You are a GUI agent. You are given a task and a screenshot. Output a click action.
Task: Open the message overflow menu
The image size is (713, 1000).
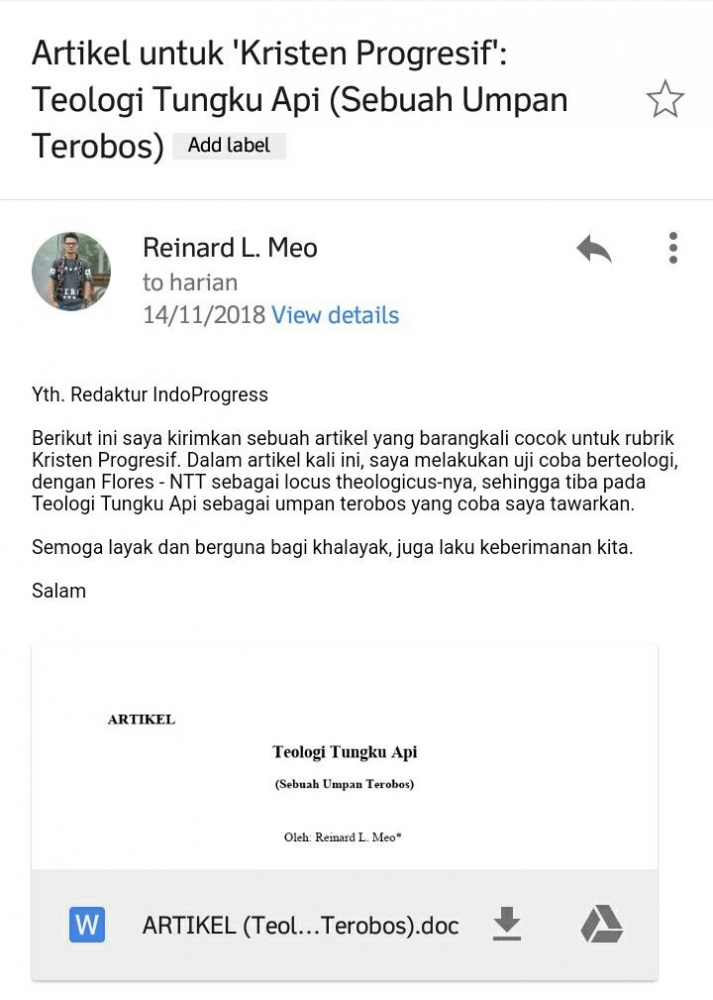click(x=673, y=248)
